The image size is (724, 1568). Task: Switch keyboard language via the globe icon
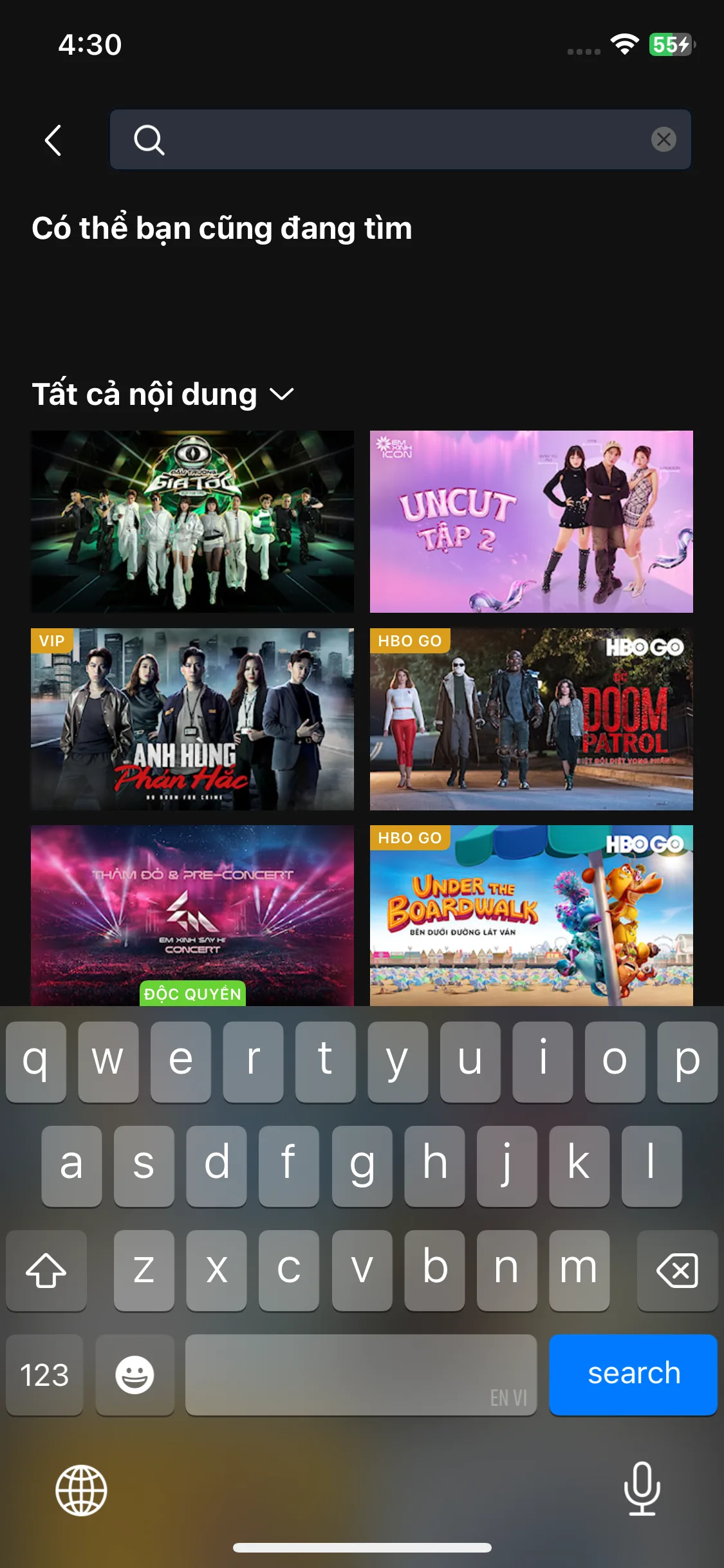coord(81,1490)
